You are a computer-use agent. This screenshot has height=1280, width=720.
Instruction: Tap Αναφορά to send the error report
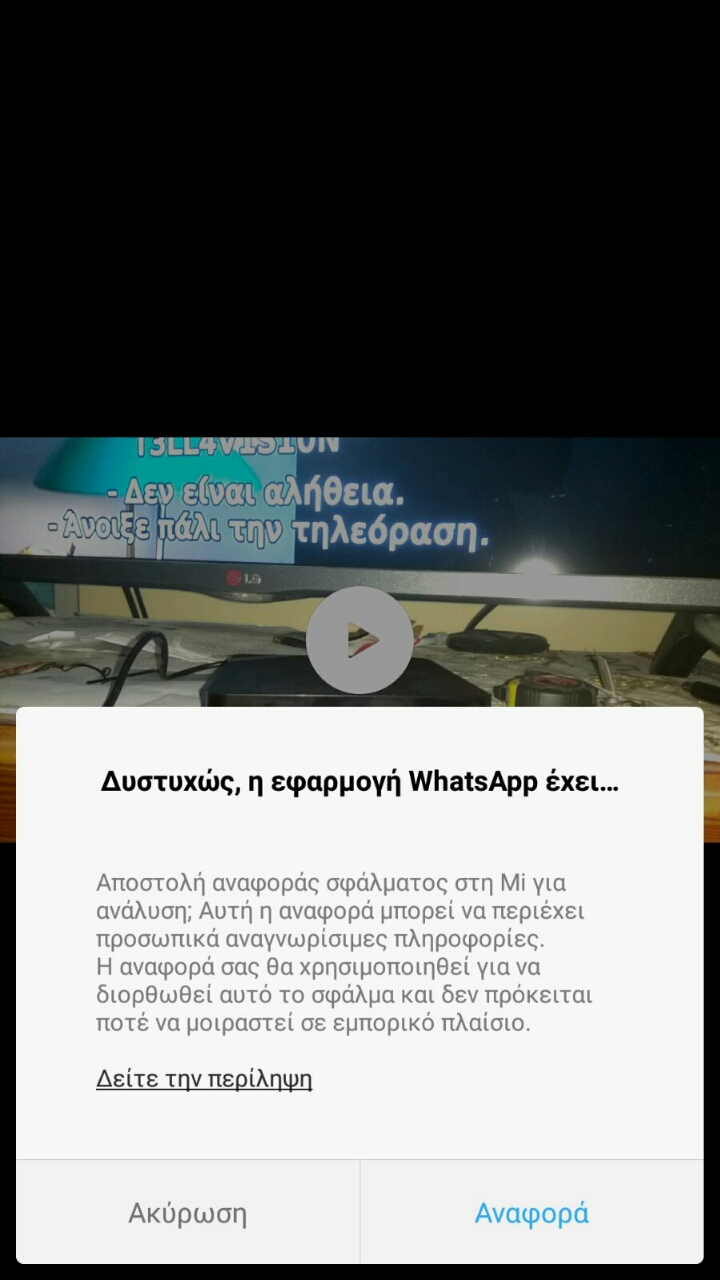(531, 1212)
